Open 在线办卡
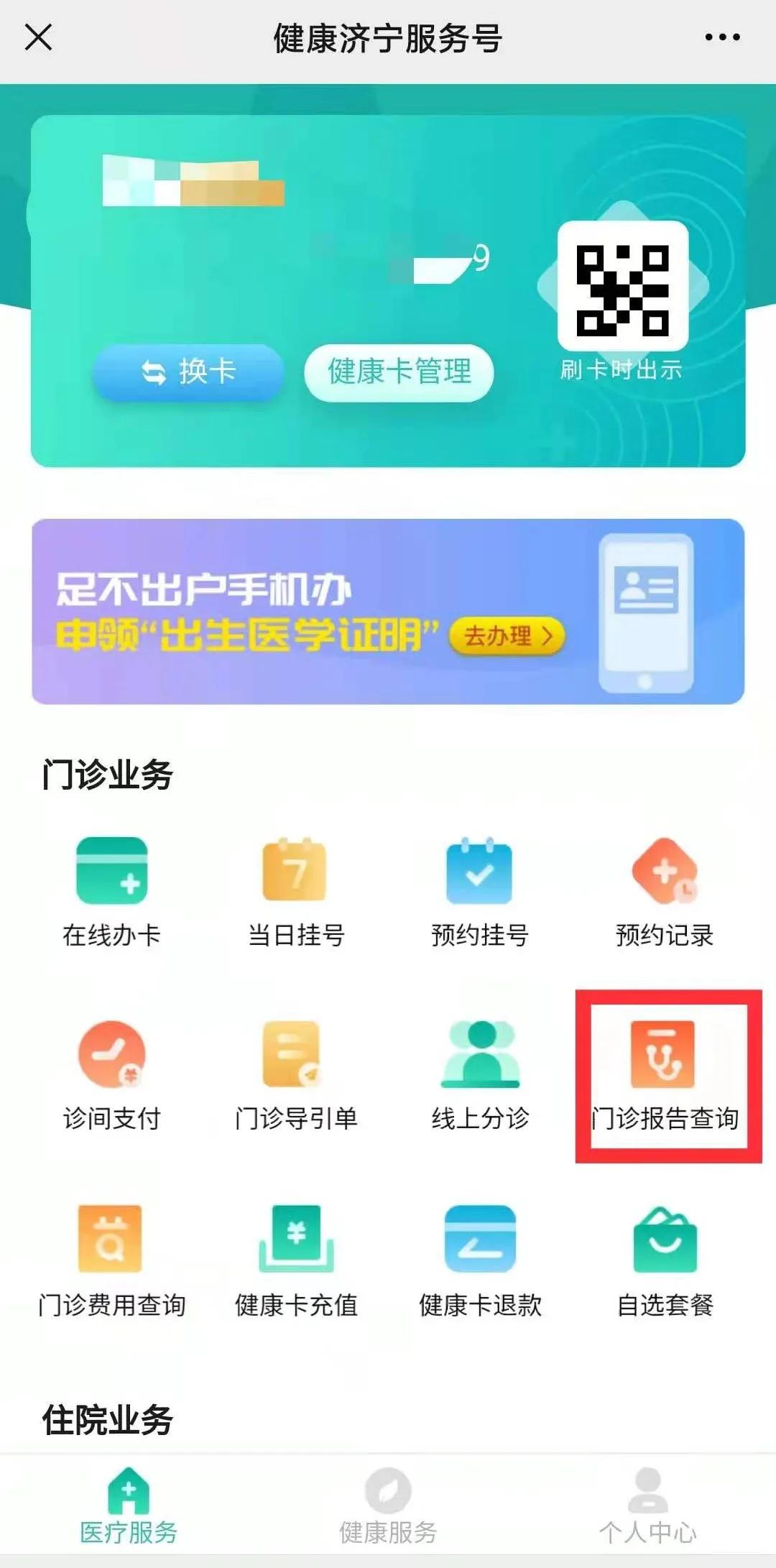Screen dimensions: 776x1568 [111, 891]
